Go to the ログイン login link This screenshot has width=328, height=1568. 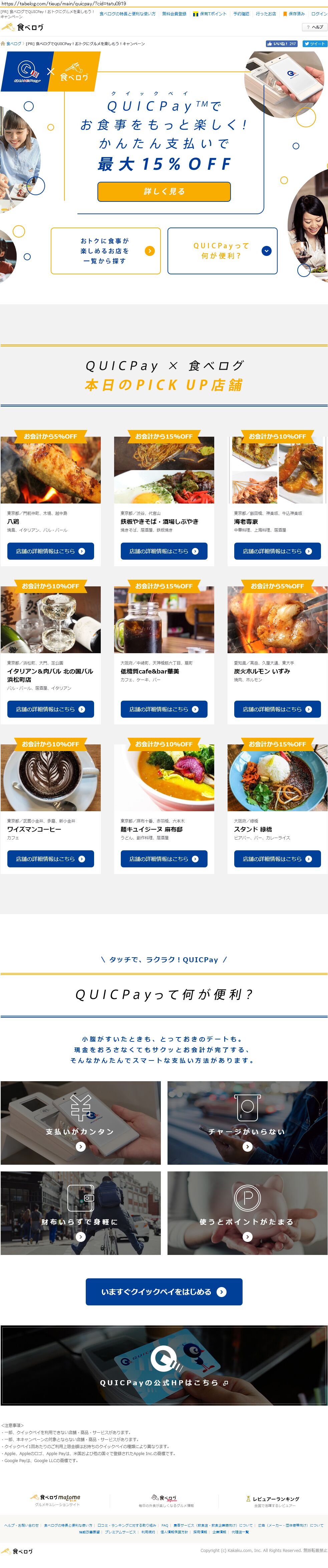(319, 13)
